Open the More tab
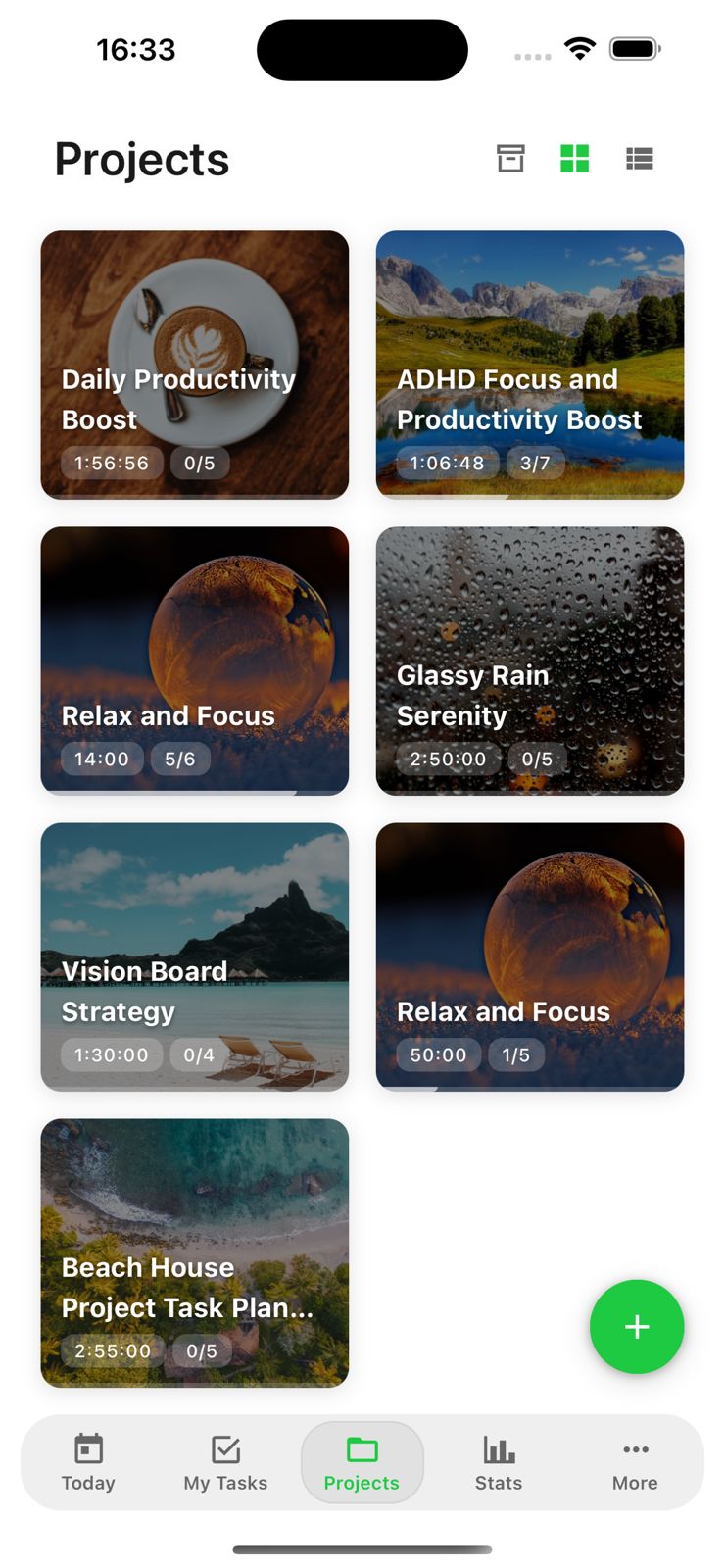The height and width of the screenshot is (1568, 725). pyautogui.click(x=635, y=1460)
